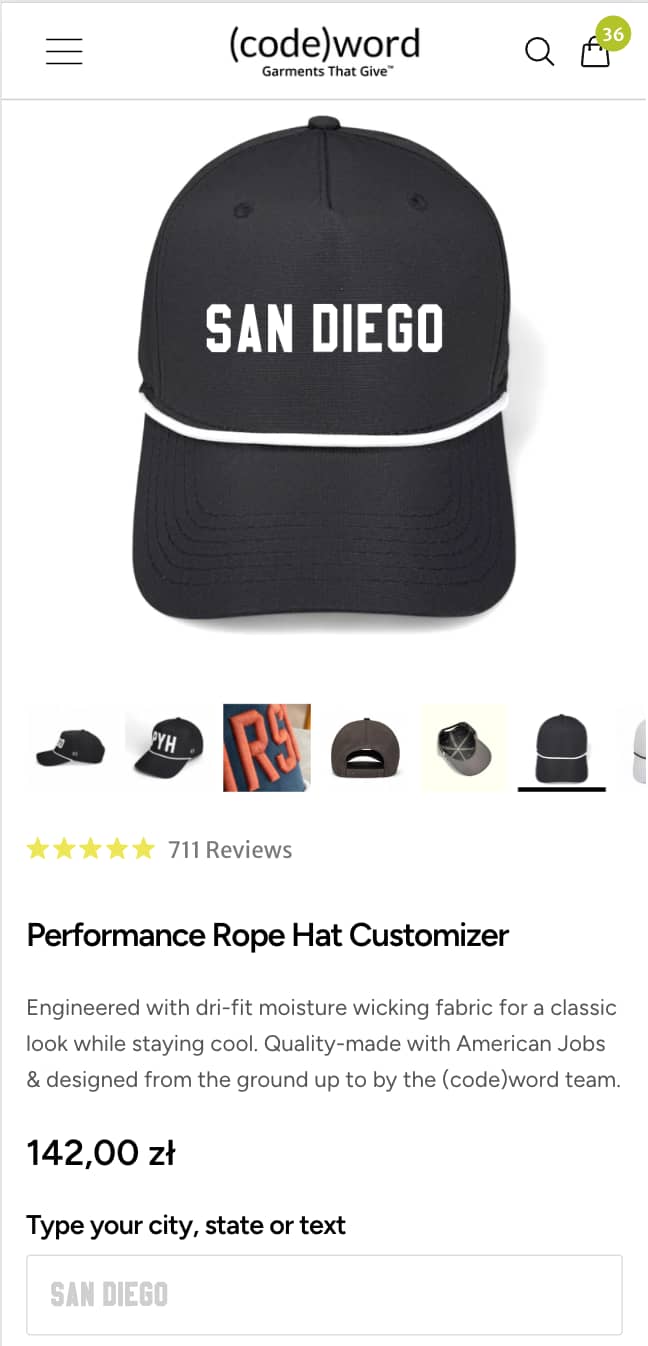Open the search magnifier icon
The height and width of the screenshot is (1346, 648).
(539, 51)
